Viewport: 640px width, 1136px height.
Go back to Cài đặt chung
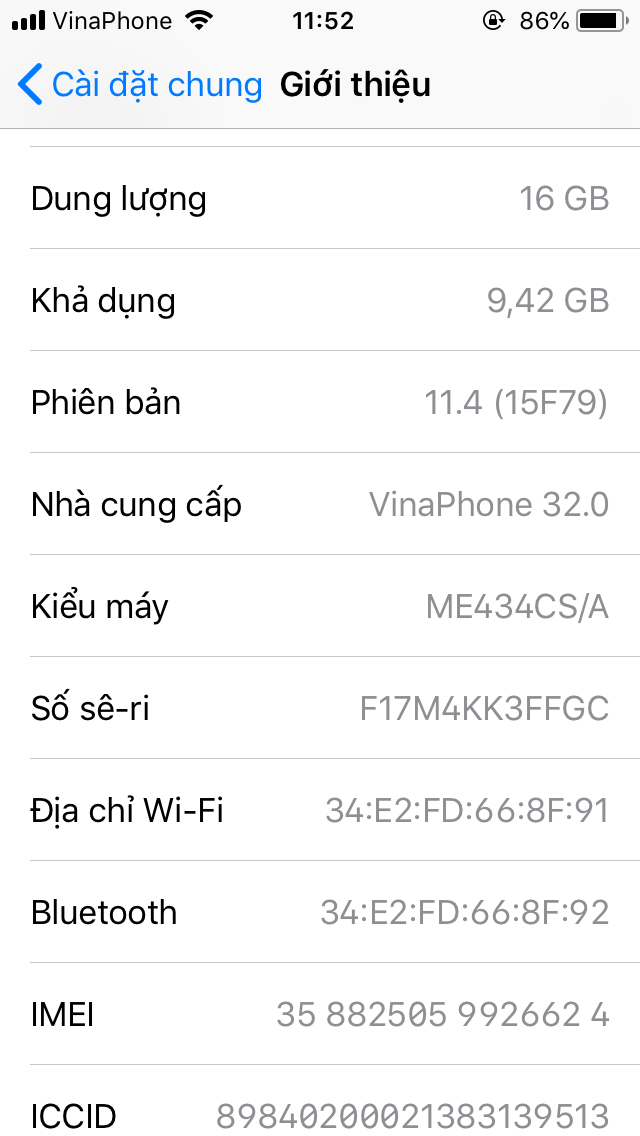tap(140, 85)
